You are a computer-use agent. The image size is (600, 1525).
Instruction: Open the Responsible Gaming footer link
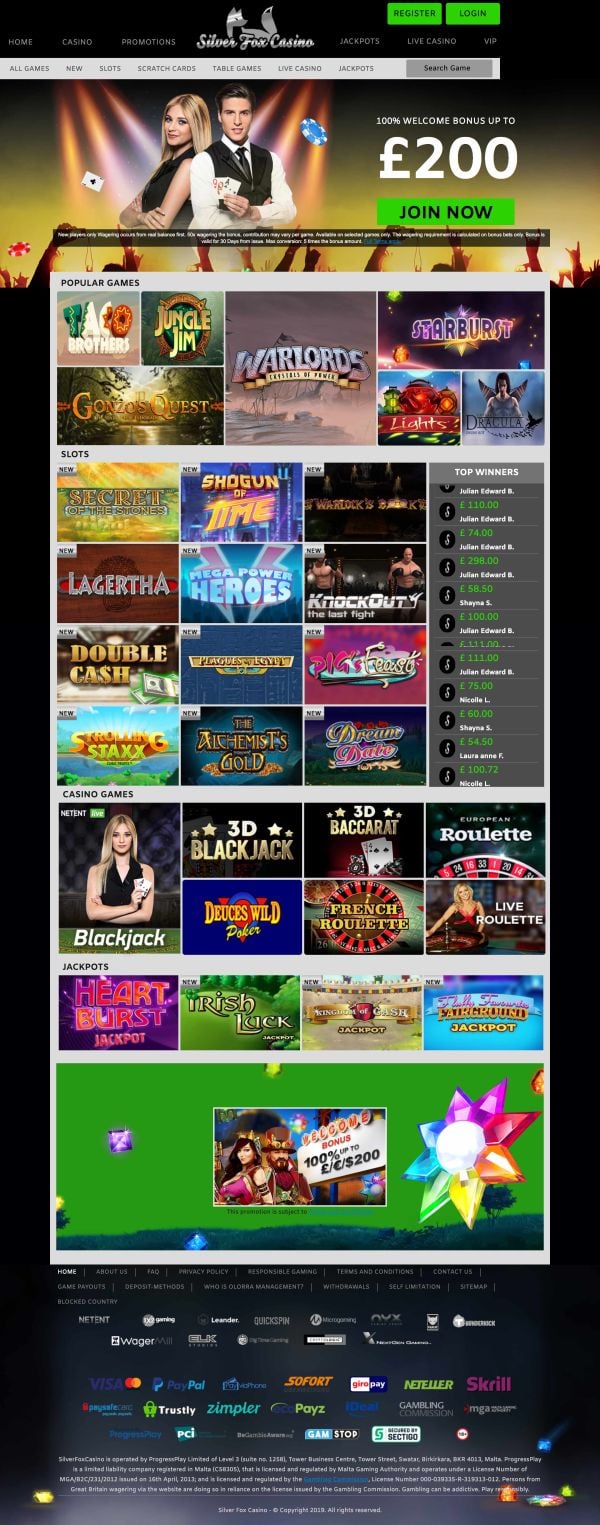pyautogui.click(x=282, y=1272)
